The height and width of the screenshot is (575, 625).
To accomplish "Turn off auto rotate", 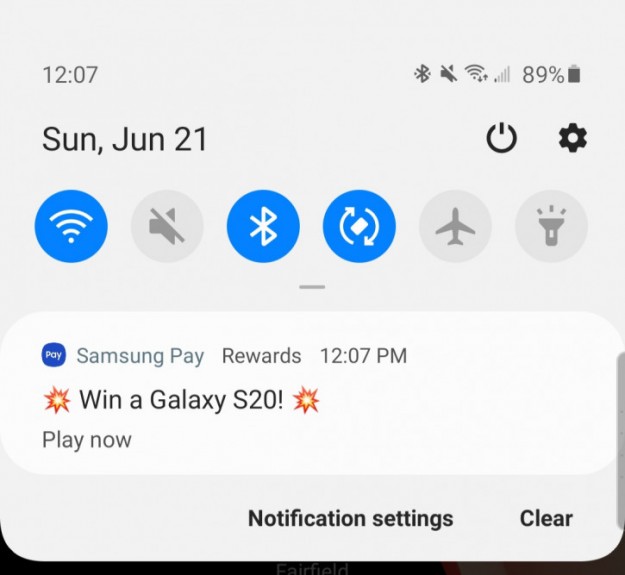I will [x=359, y=227].
